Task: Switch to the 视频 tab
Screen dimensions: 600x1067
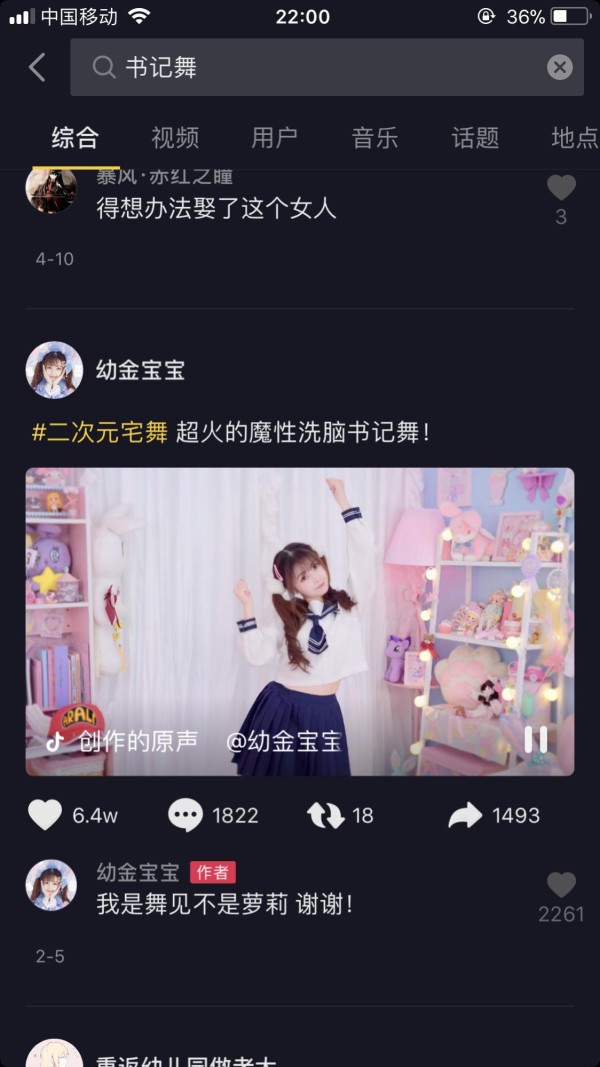Action: point(175,138)
